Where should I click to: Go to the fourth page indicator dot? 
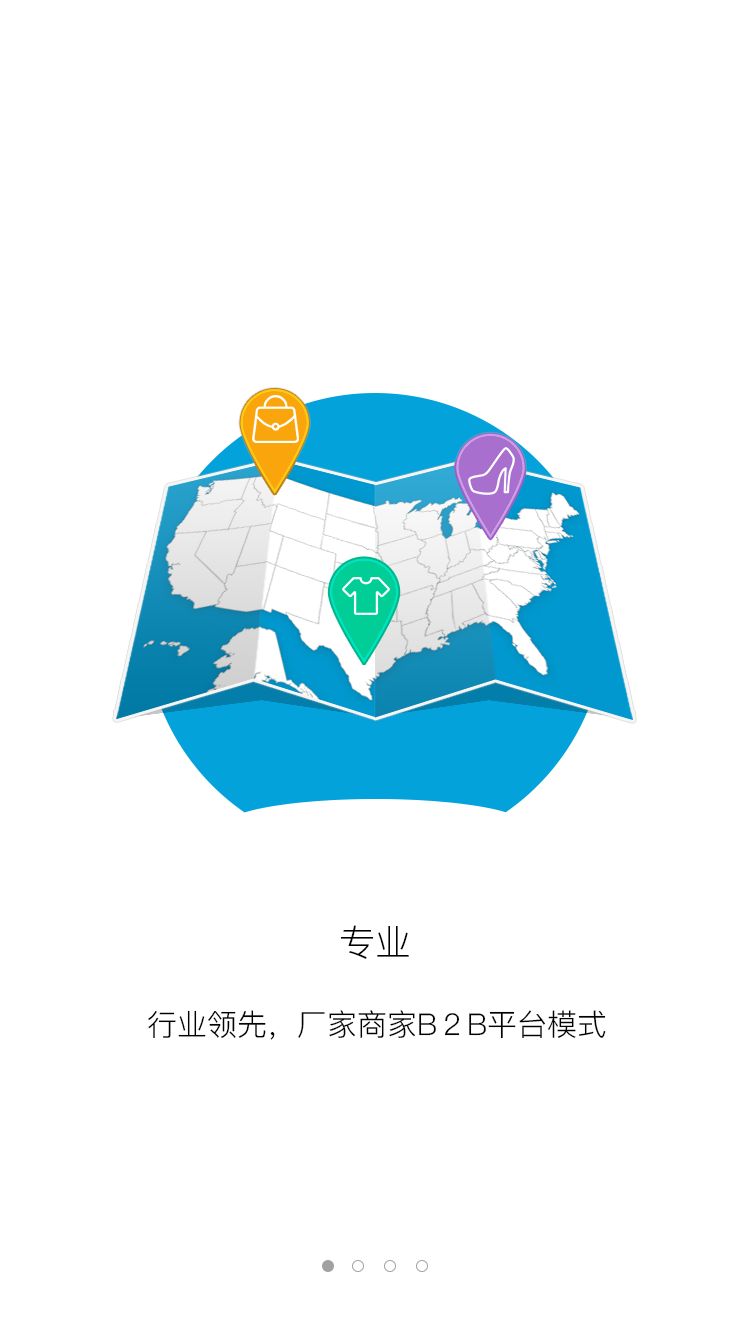pyautogui.click(x=422, y=1266)
